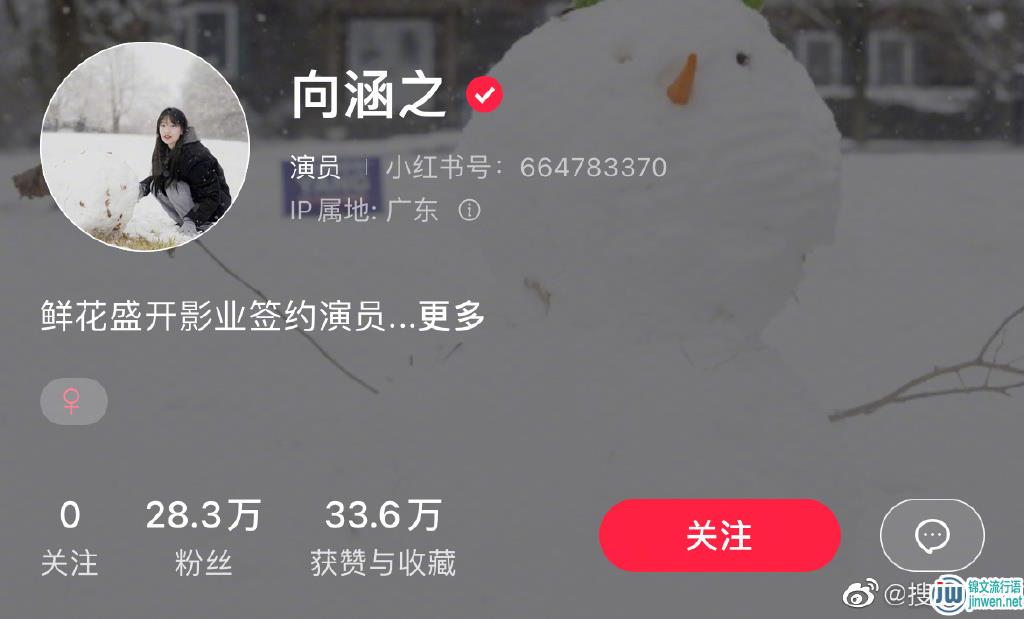Open the 粉丝 followers list
The width and height of the screenshot is (1024, 619).
203,538
